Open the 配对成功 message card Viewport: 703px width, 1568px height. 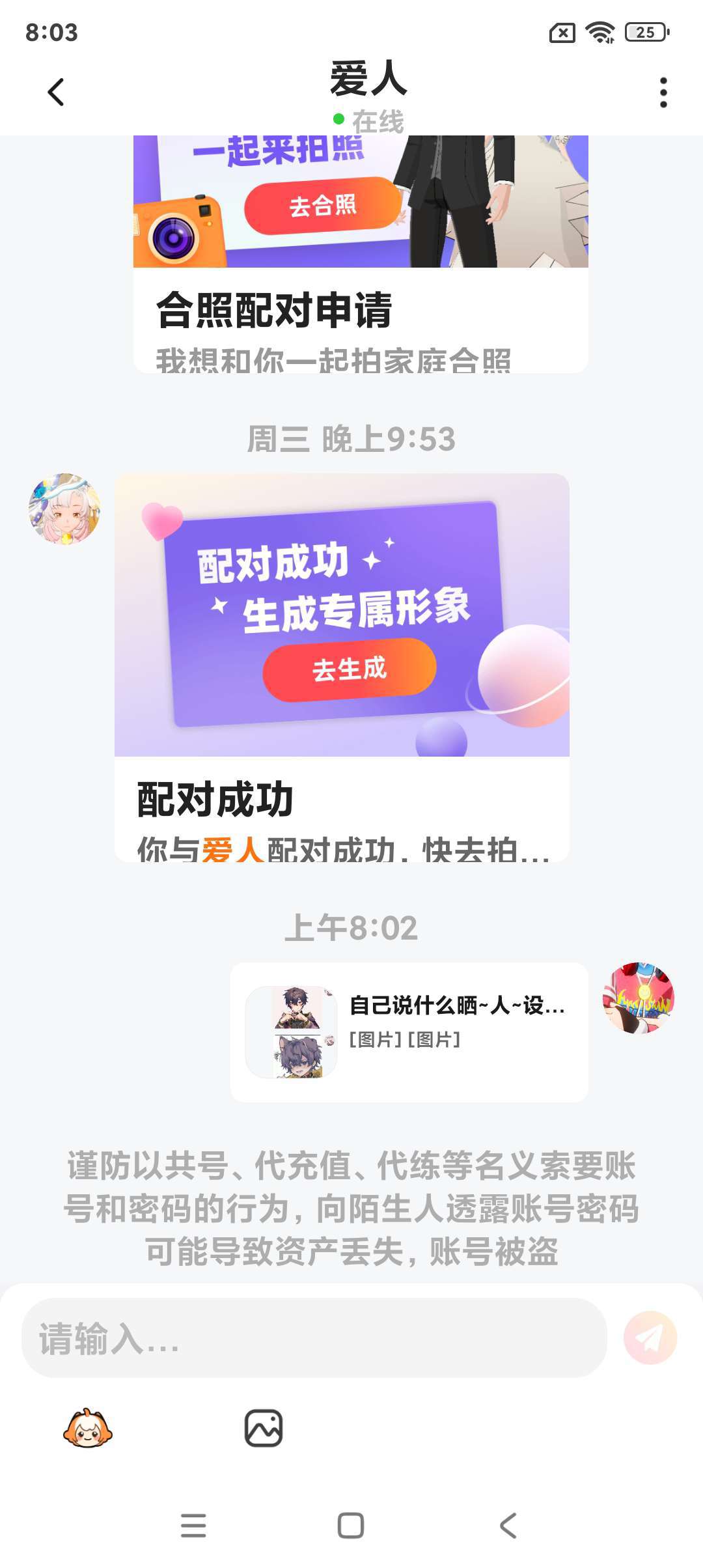[342, 667]
